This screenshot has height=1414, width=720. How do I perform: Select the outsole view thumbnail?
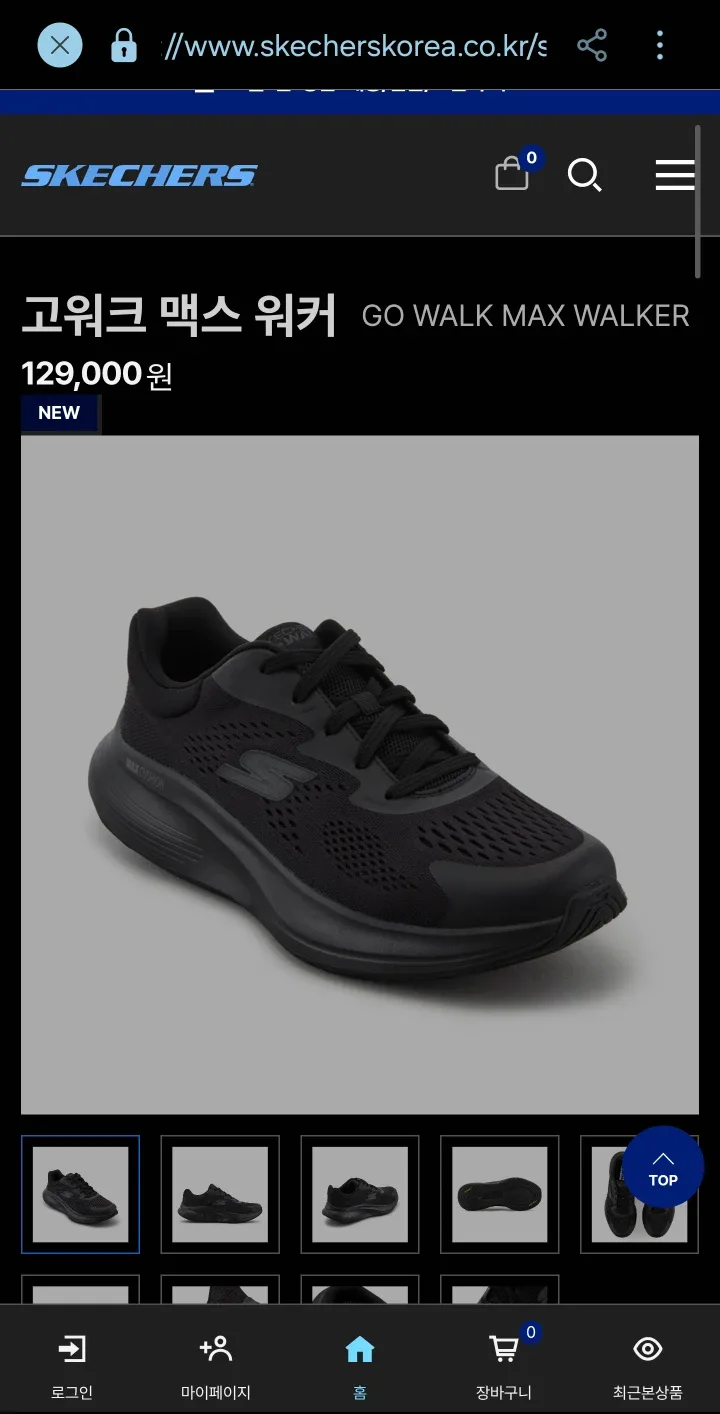coord(500,1194)
